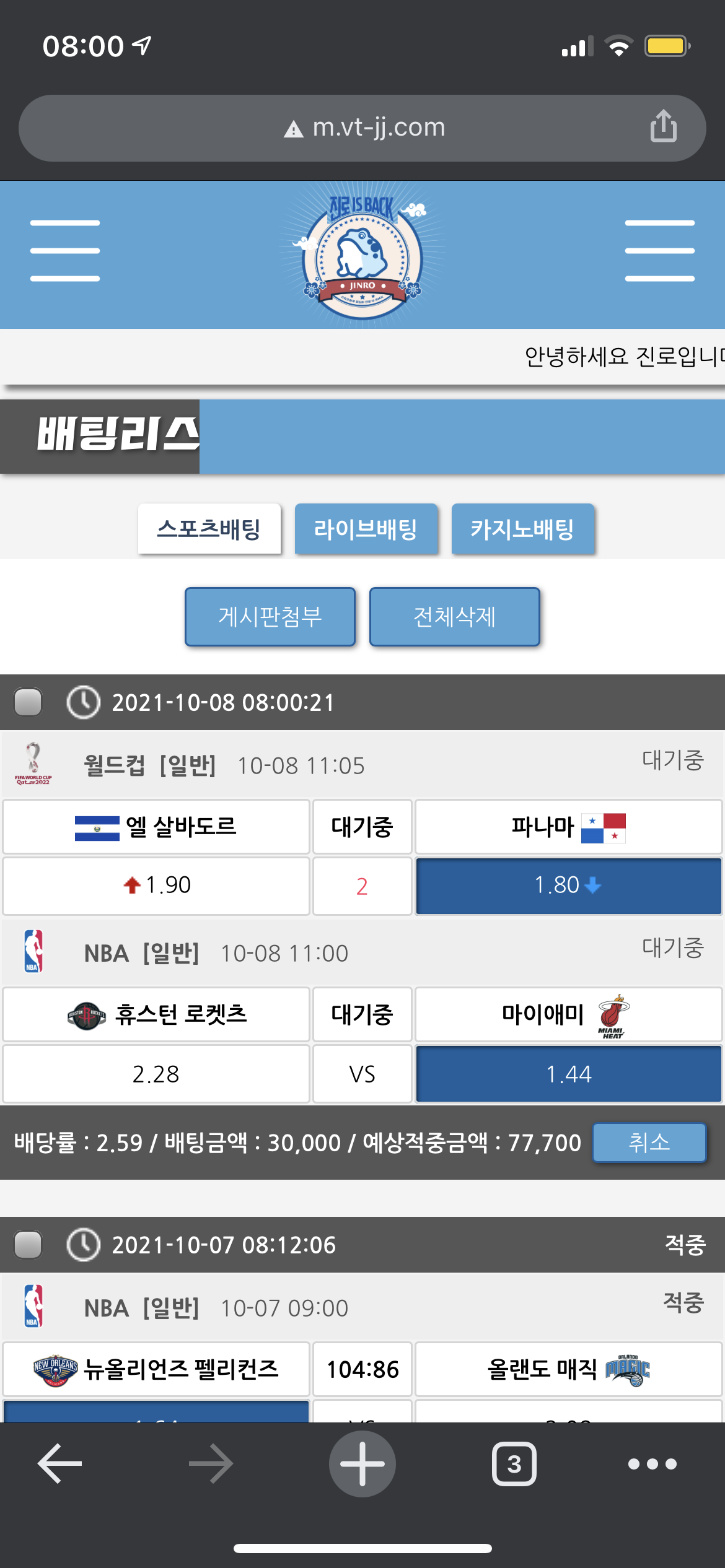This screenshot has height=1568, width=725.
Task: Open the right hamburger menu
Action: (659, 251)
